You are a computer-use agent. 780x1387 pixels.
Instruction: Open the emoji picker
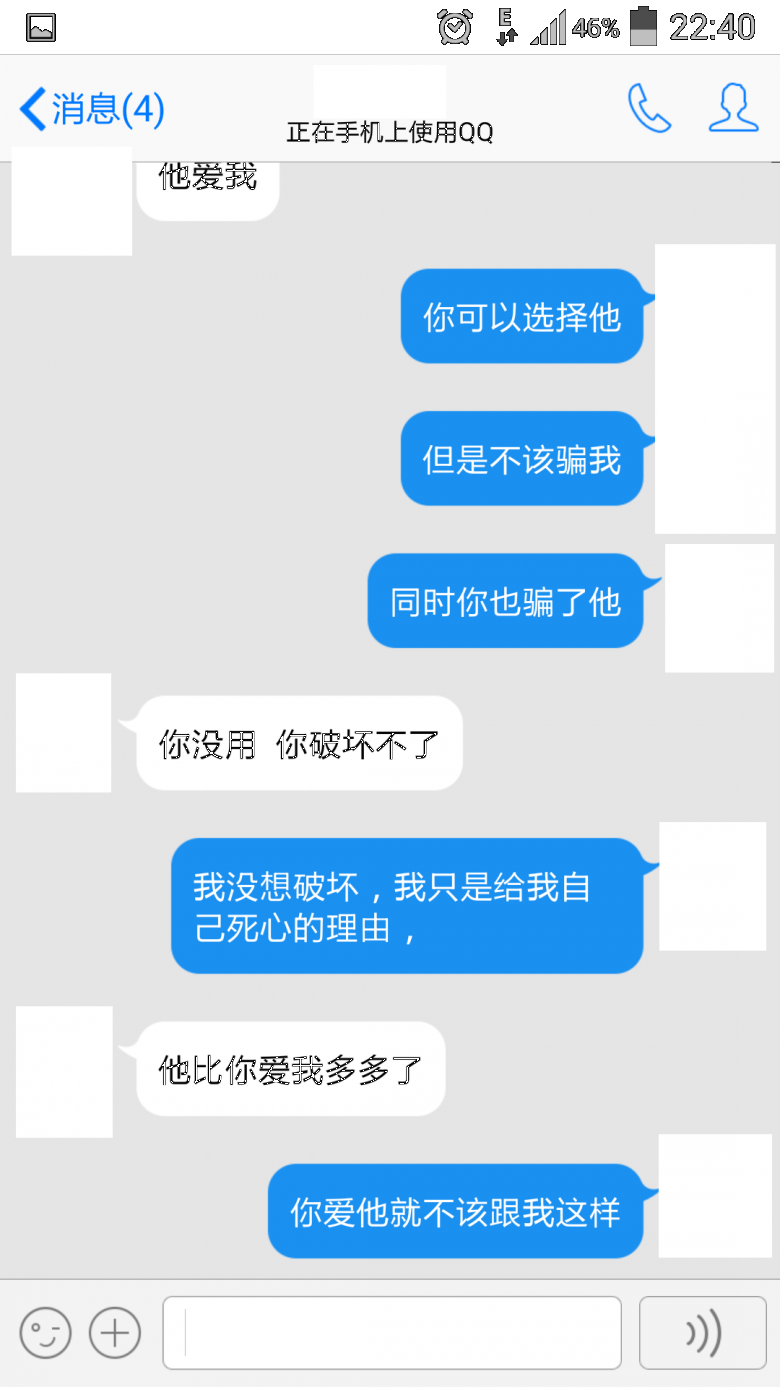(x=46, y=1332)
